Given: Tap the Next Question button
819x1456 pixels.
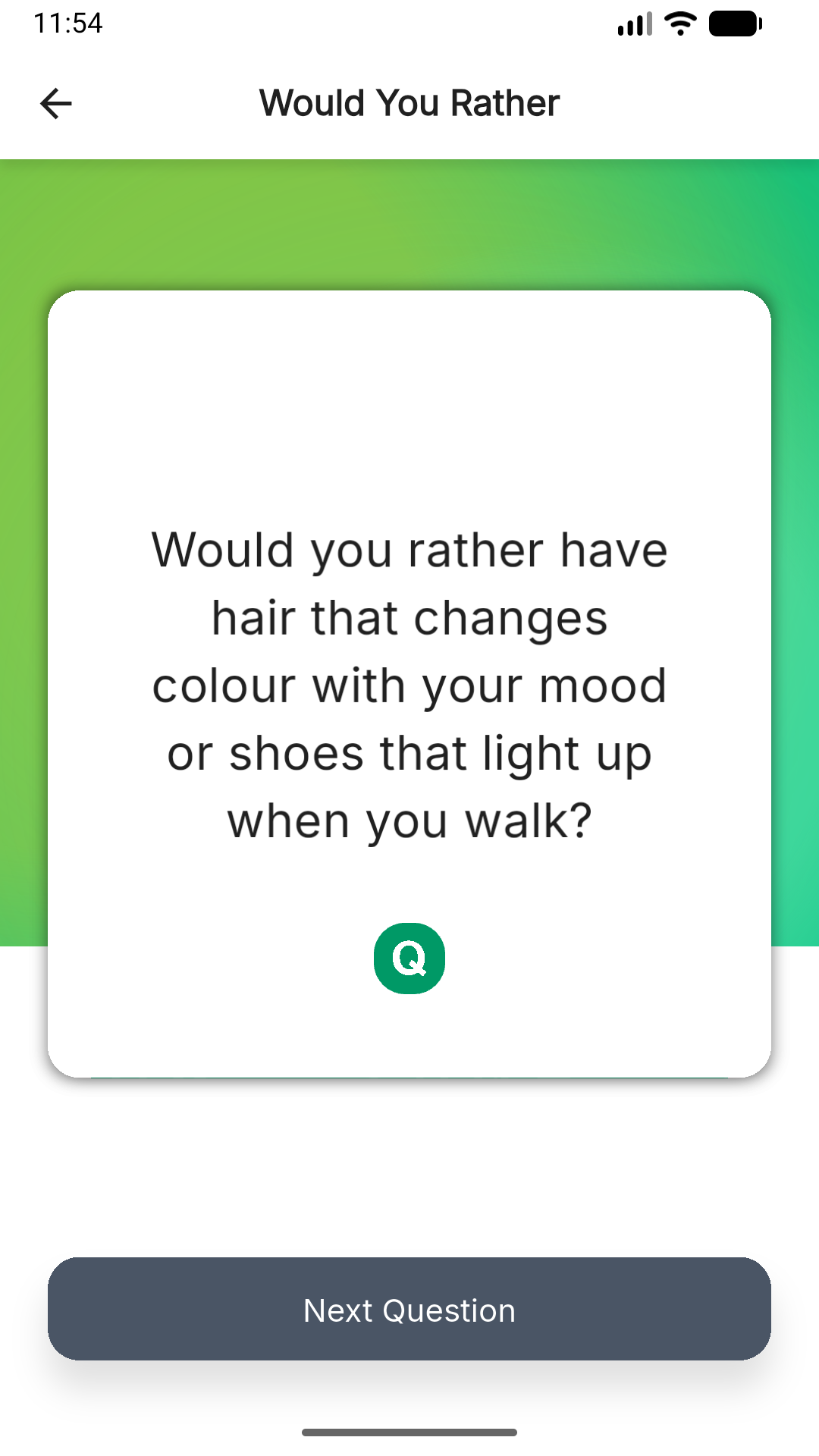Looking at the screenshot, I should point(409,1310).
